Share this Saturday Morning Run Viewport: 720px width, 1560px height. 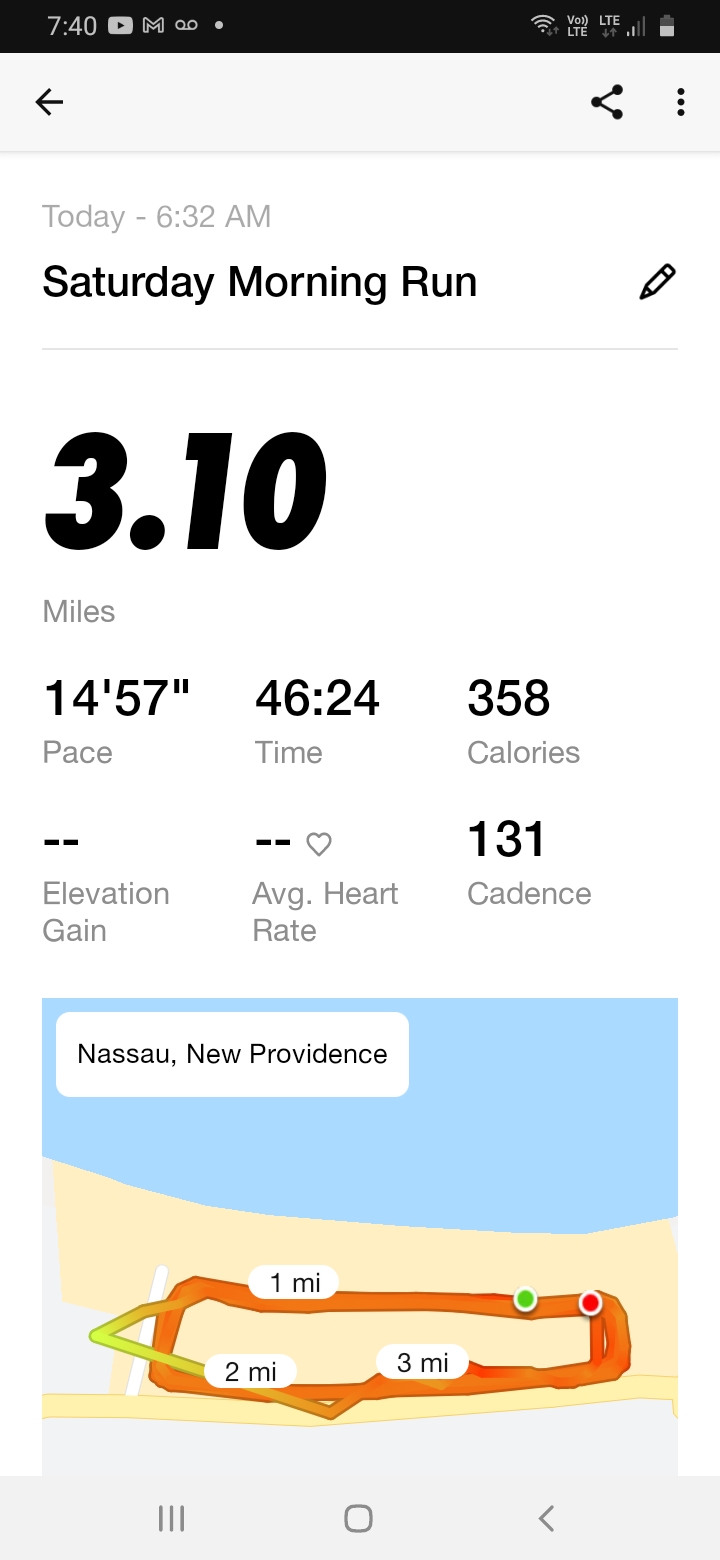pos(607,102)
